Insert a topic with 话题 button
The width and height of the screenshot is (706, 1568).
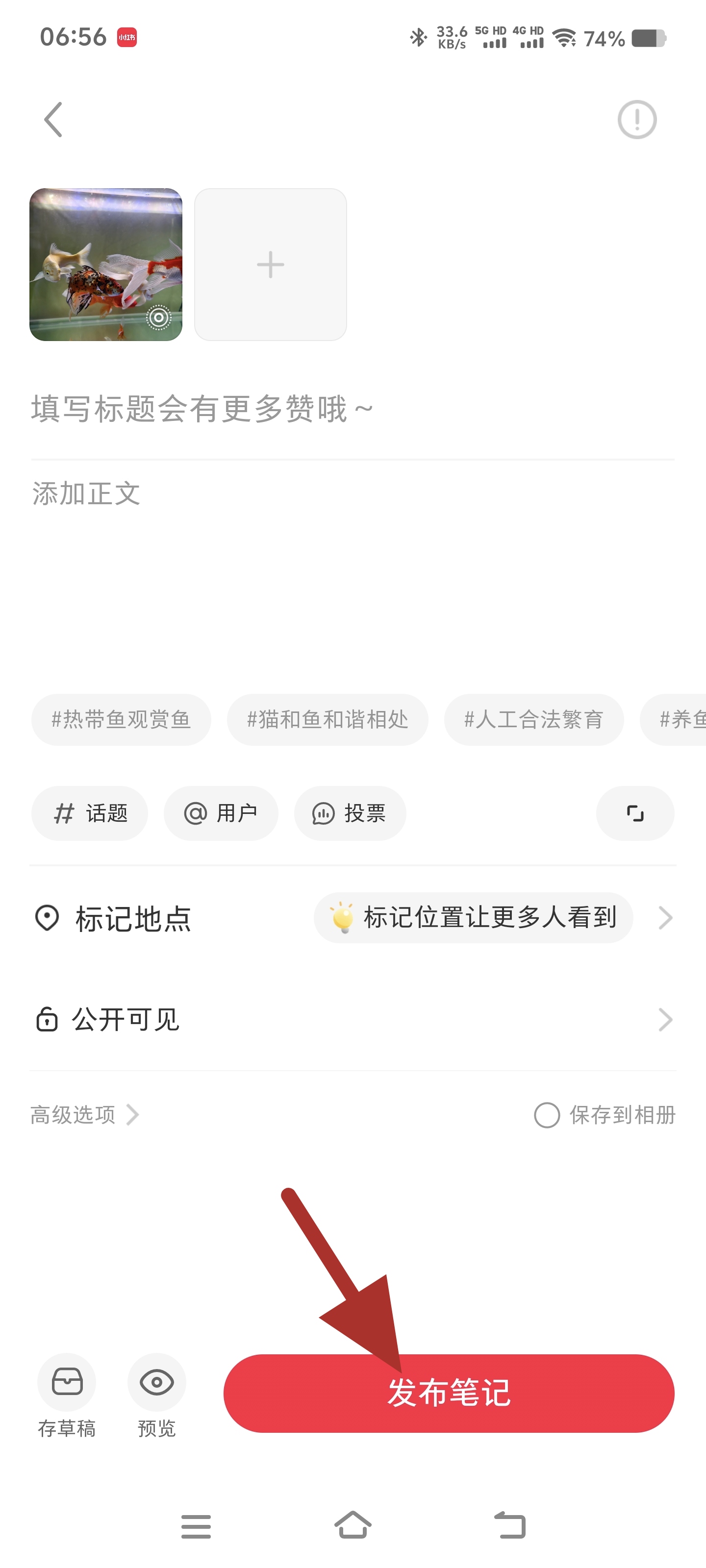click(x=90, y=813)
